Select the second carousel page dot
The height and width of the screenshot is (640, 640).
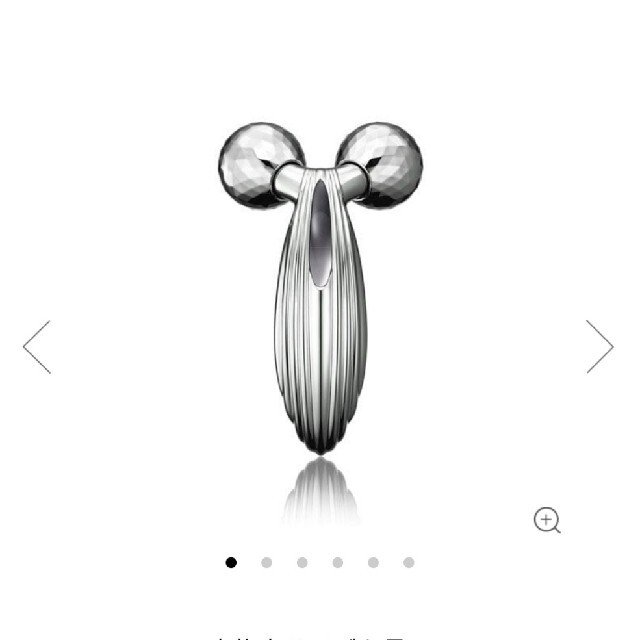[x=267, y=563]
